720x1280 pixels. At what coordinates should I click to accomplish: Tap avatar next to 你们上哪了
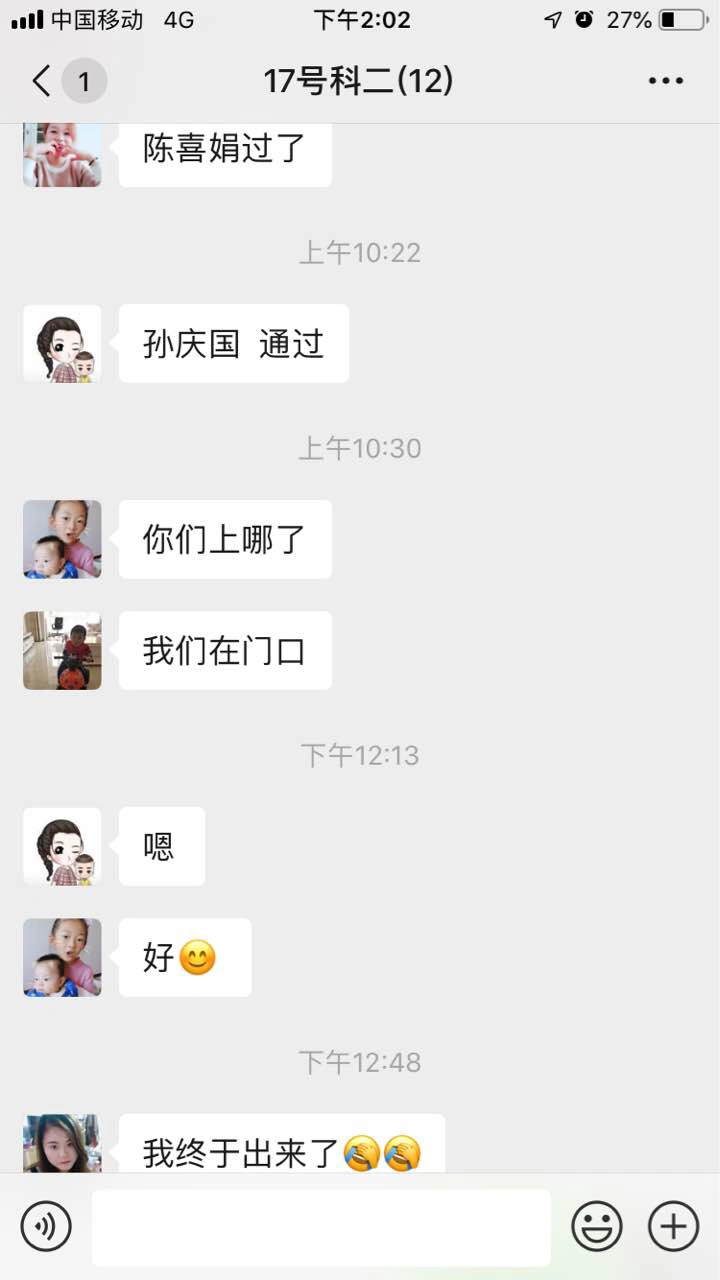[62, 539]
